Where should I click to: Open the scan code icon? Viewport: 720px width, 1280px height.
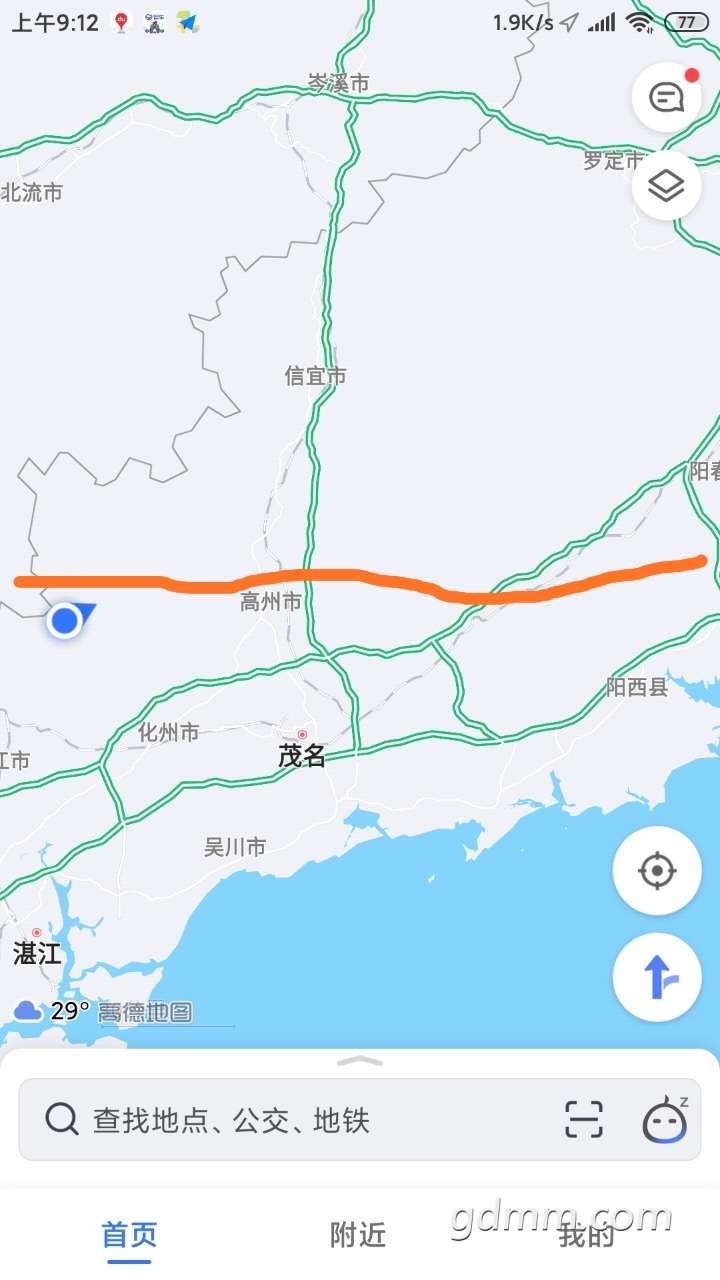click(x=584, y=1119)
